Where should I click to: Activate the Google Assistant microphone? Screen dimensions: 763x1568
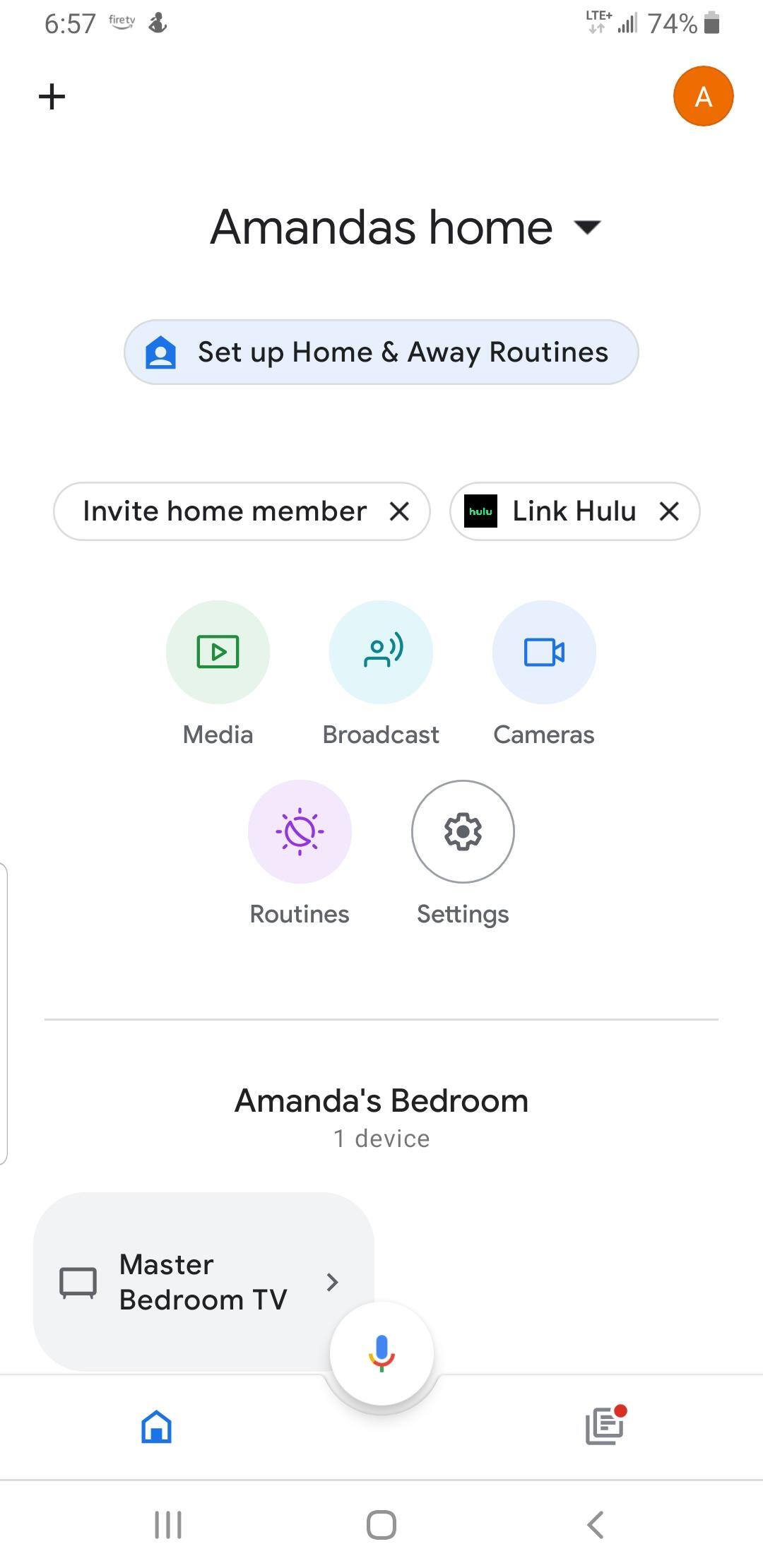[x=381, y=1352]
